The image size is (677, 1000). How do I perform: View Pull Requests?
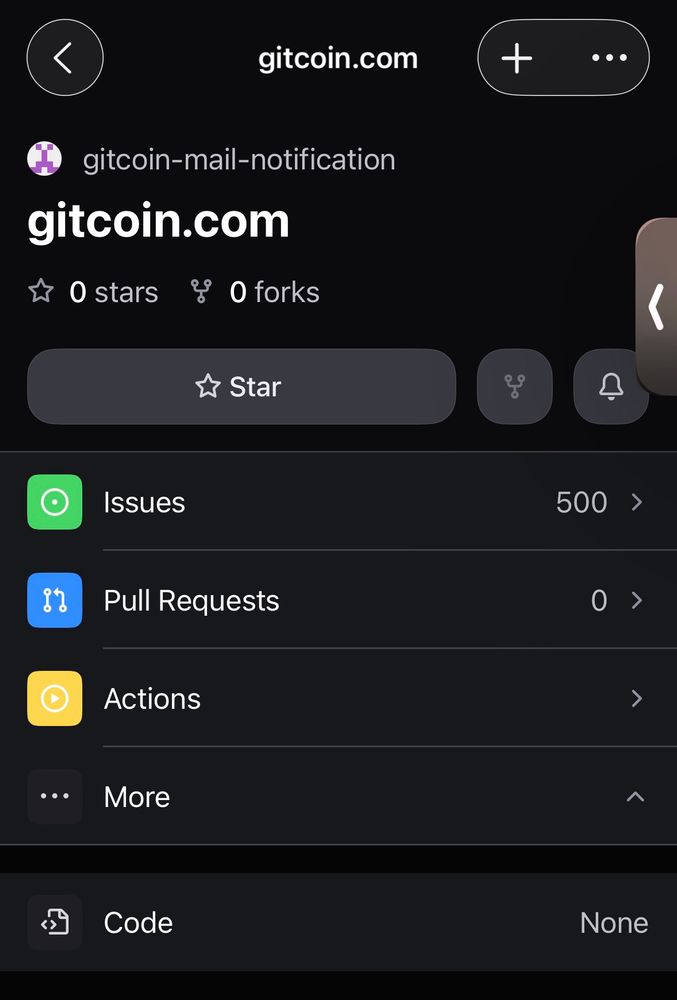pyautogui.click(x=338, y=600)
